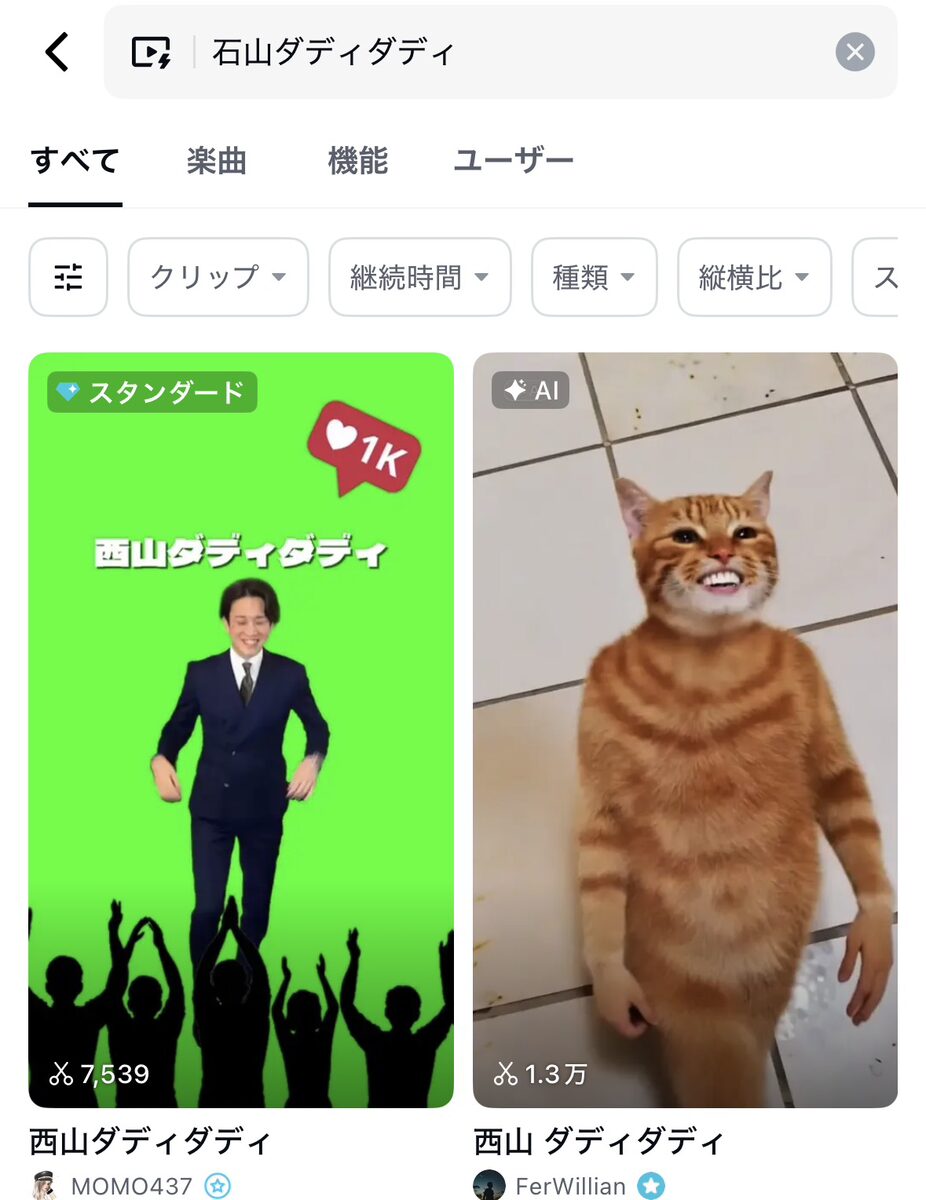This screenshot has width=926, height=1200.
Task: Switch to the 楽曲 tab
Action: tap(216, 161)
